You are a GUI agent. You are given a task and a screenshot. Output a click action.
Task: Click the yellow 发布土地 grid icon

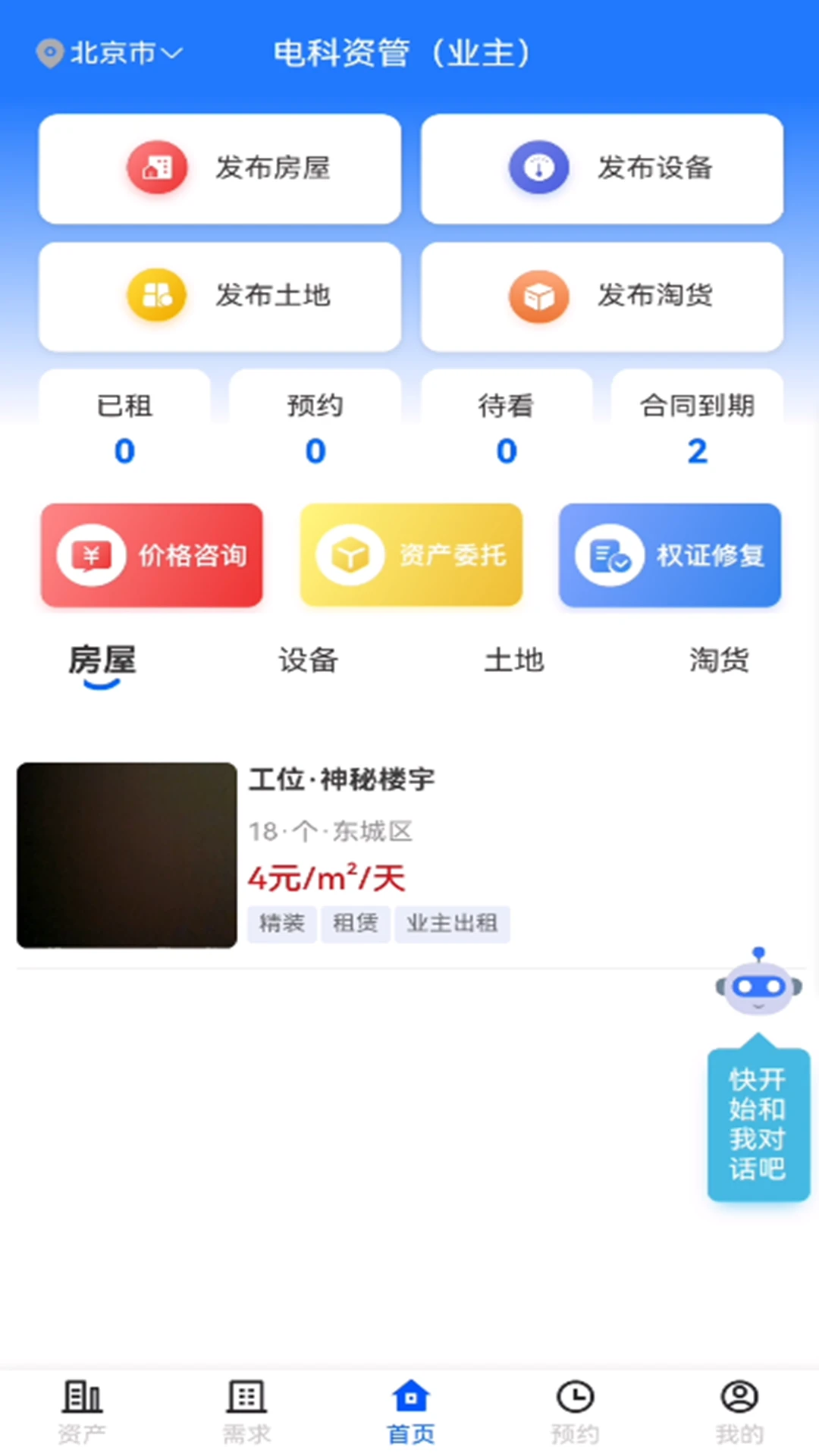156,297
